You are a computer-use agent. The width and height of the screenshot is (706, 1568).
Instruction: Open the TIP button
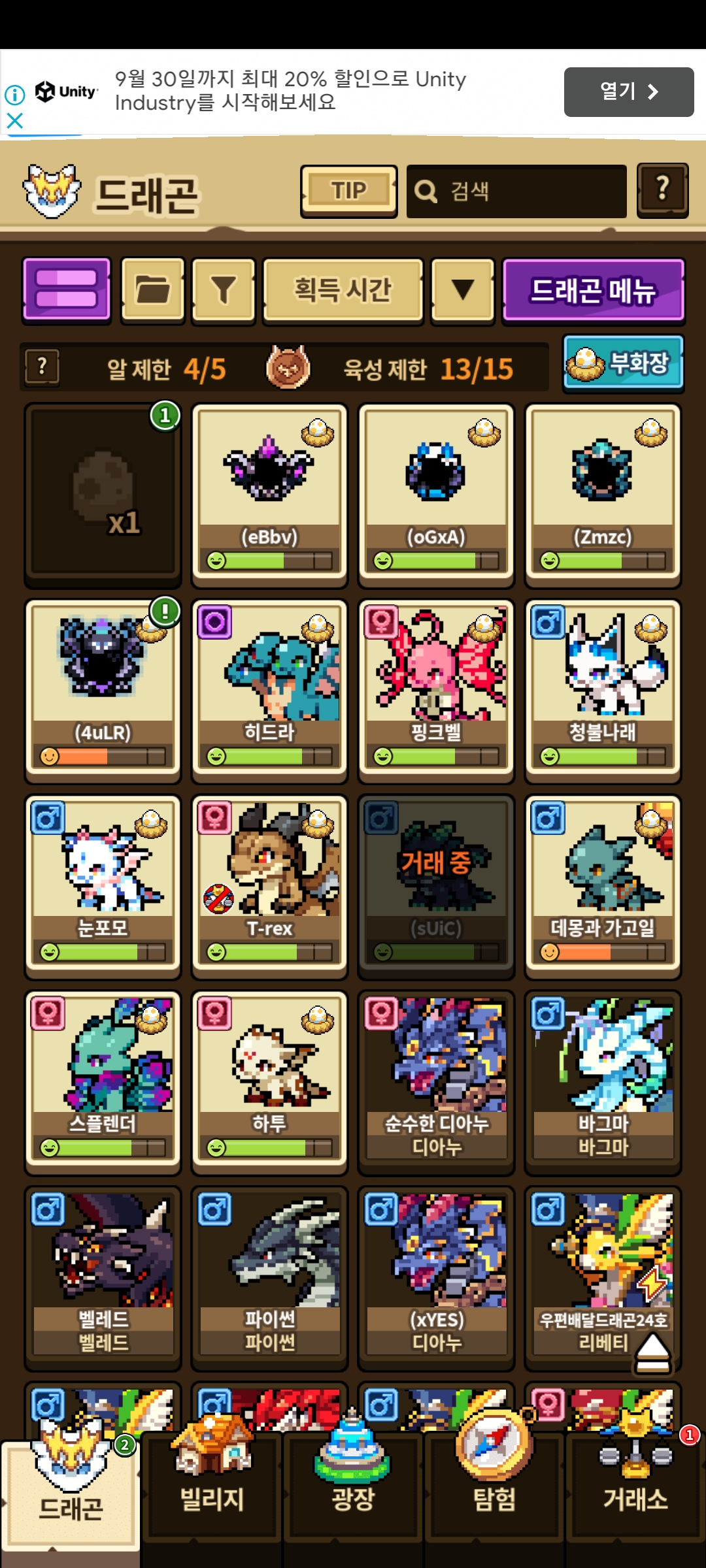pos(348,191)
